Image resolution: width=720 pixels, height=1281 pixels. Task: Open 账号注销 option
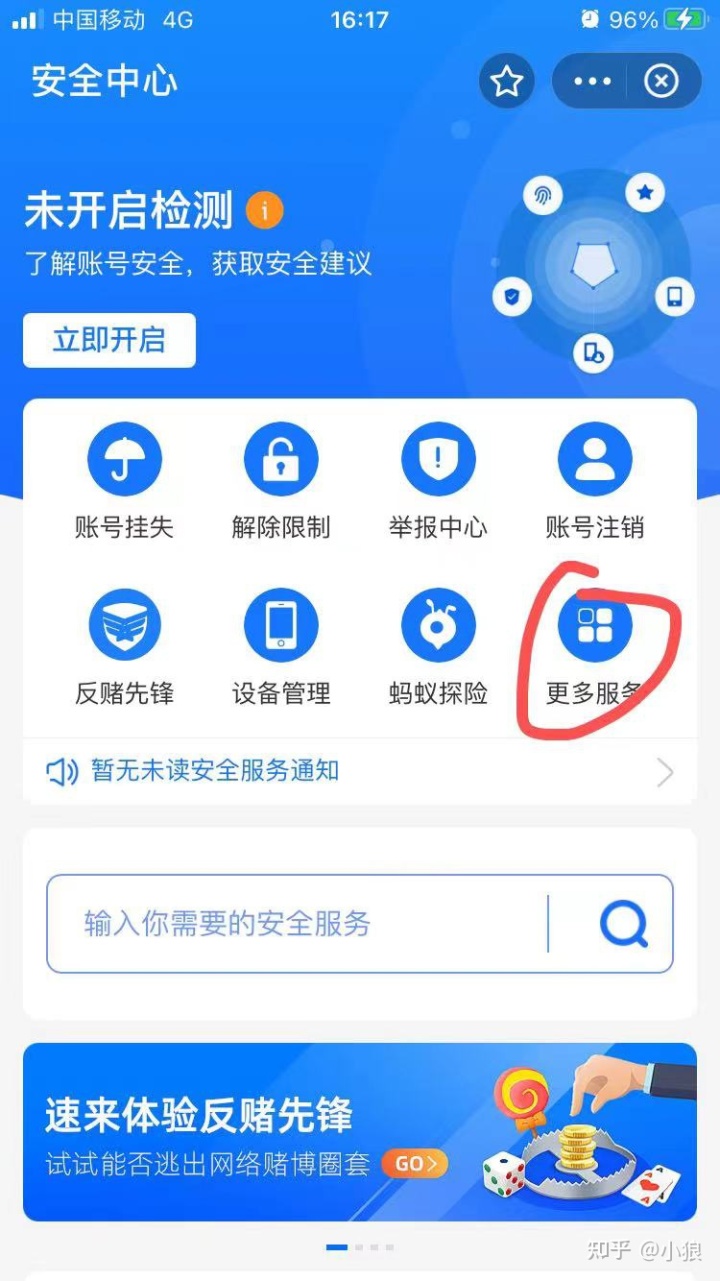coord(595,481)
